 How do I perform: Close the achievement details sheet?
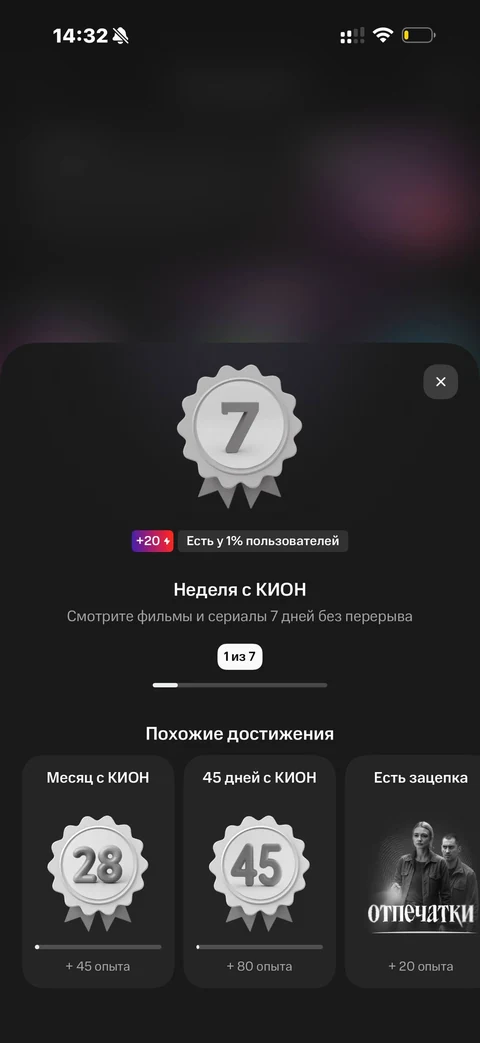tap(440, 382)
